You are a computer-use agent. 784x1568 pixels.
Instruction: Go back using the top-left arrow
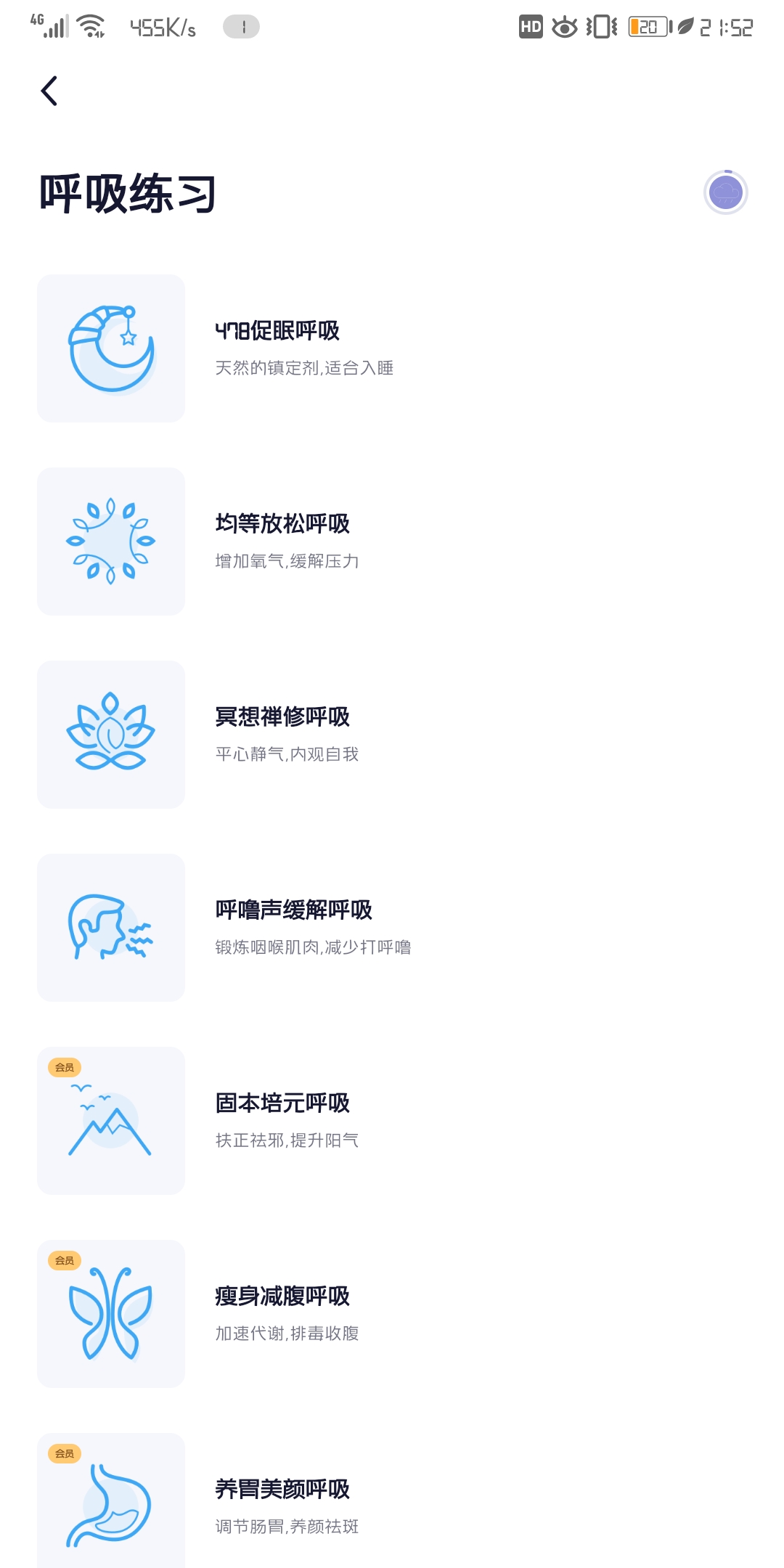(x=49, y=91)
